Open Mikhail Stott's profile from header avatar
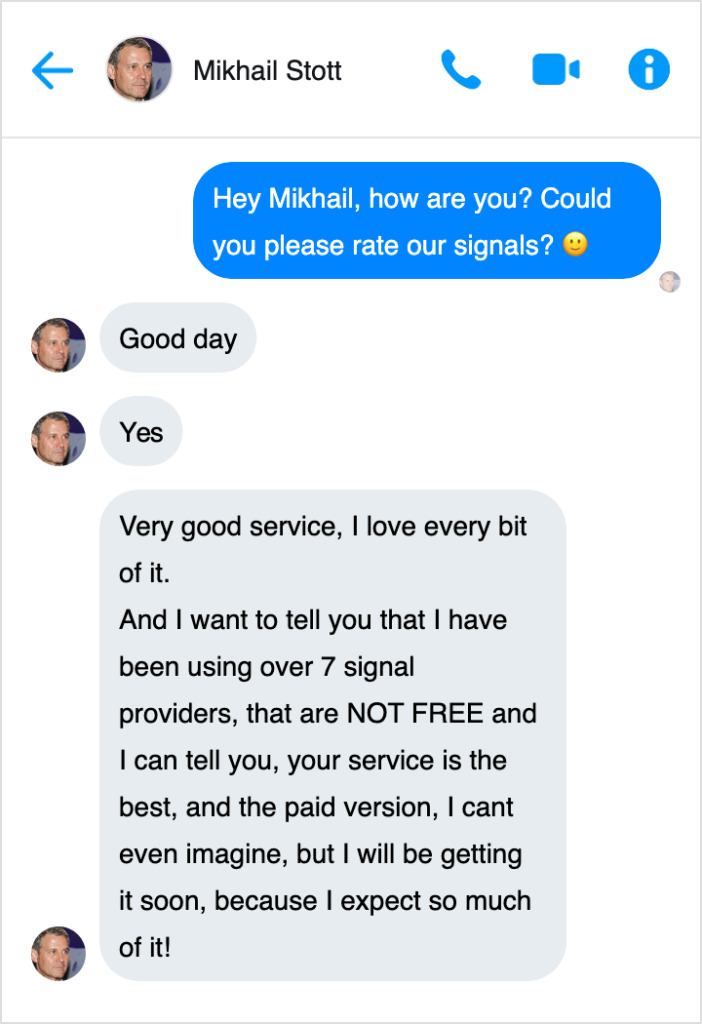Viewport: 702px width, 1024px height. [x=139, y=70]
